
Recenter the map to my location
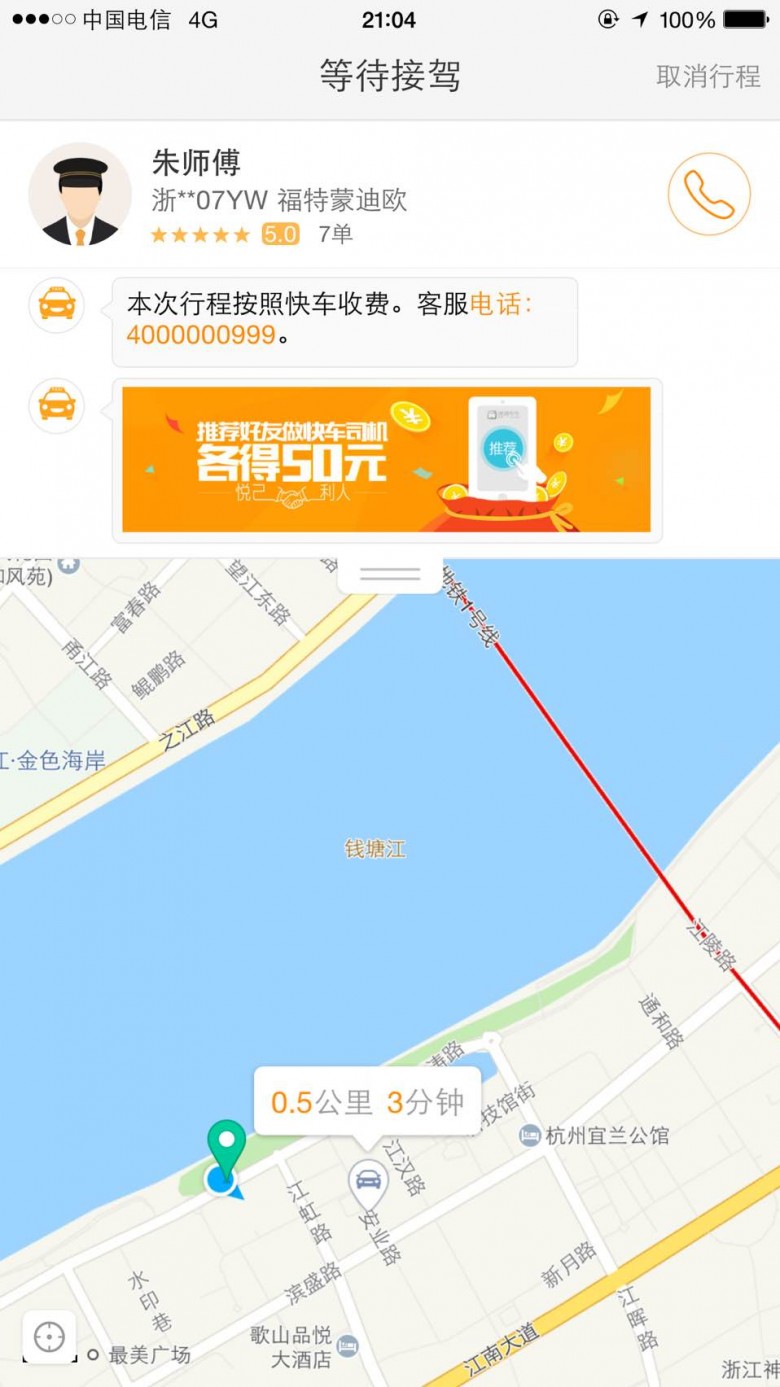pyautogui.click(x=49, y=1336)
